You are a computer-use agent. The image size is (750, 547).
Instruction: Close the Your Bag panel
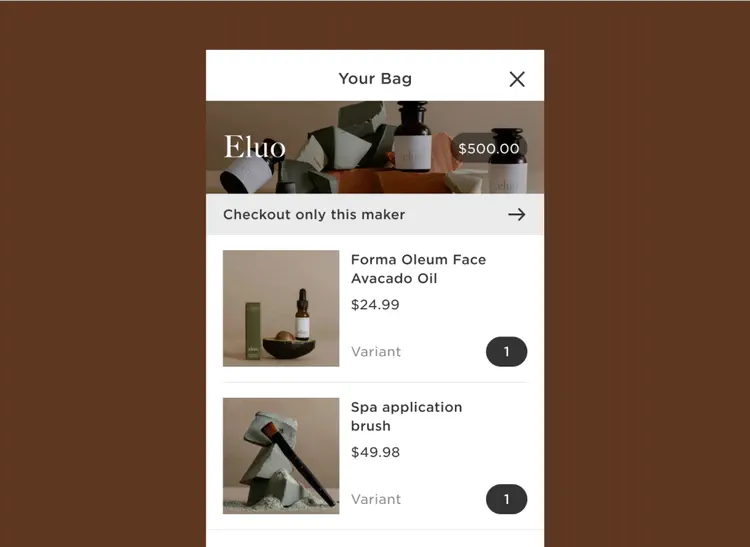[x=517, y=79]
